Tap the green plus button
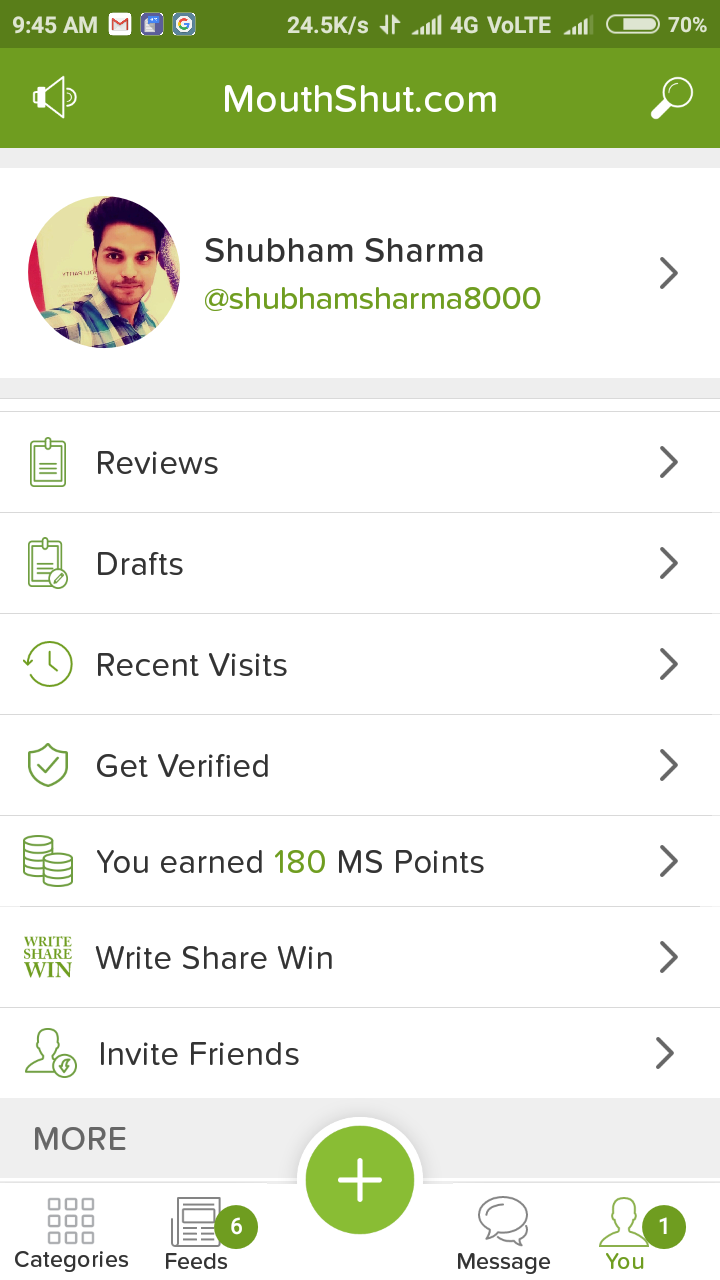The width and height of the screenshot is (720, 1280). pos(360,1180)
